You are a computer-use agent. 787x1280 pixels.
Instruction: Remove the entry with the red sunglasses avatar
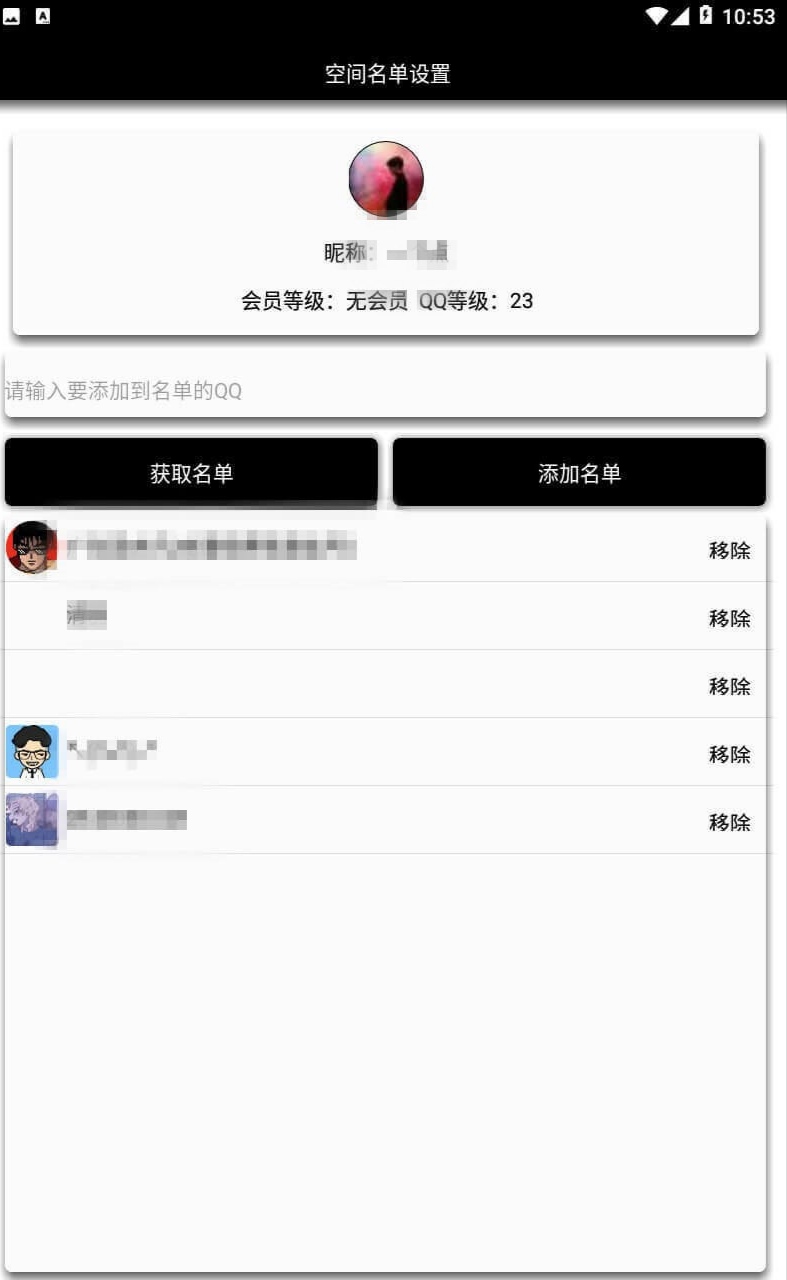[729, 550]
